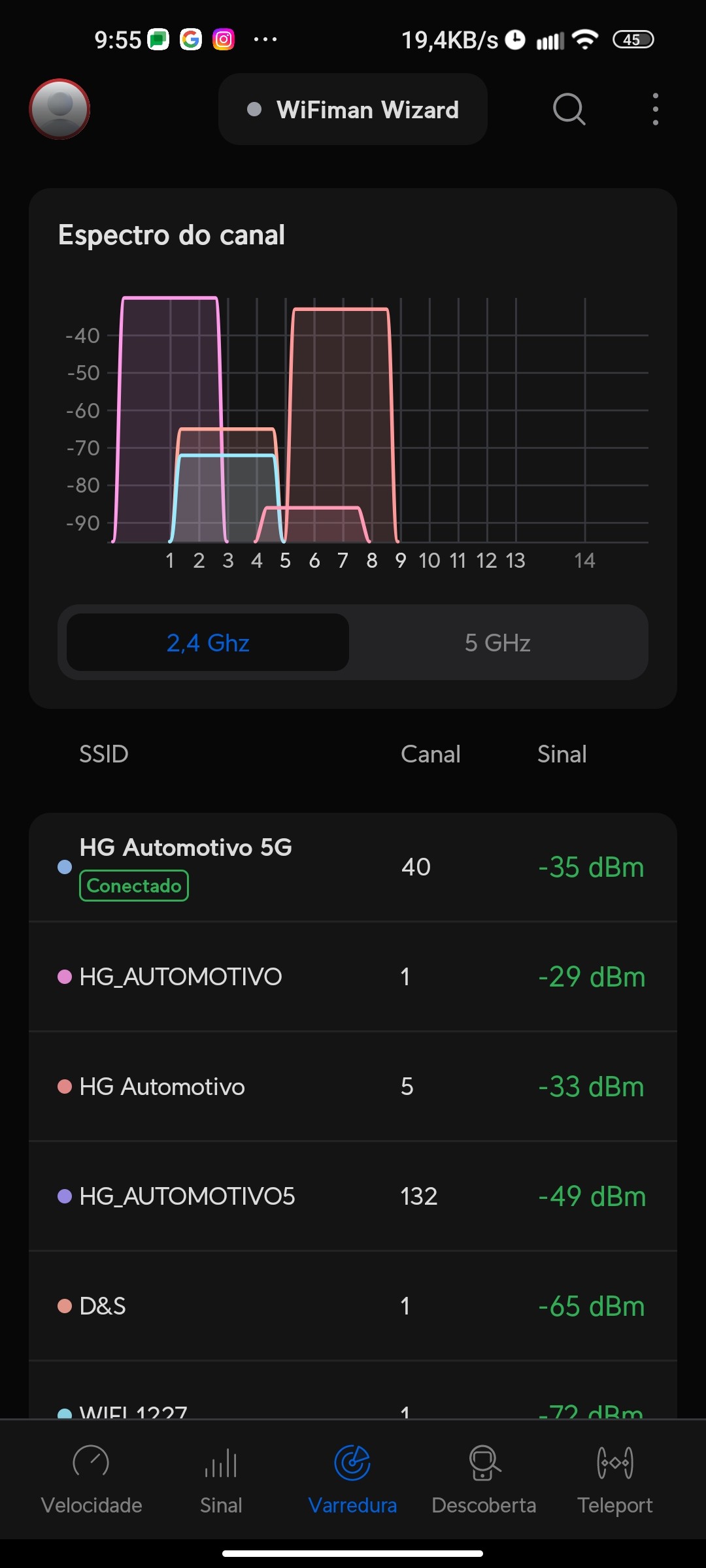Open the three-dot overflow menu
Image resolution: width=706 pixels, height=1568 pixels.
(x=655, y=109)
